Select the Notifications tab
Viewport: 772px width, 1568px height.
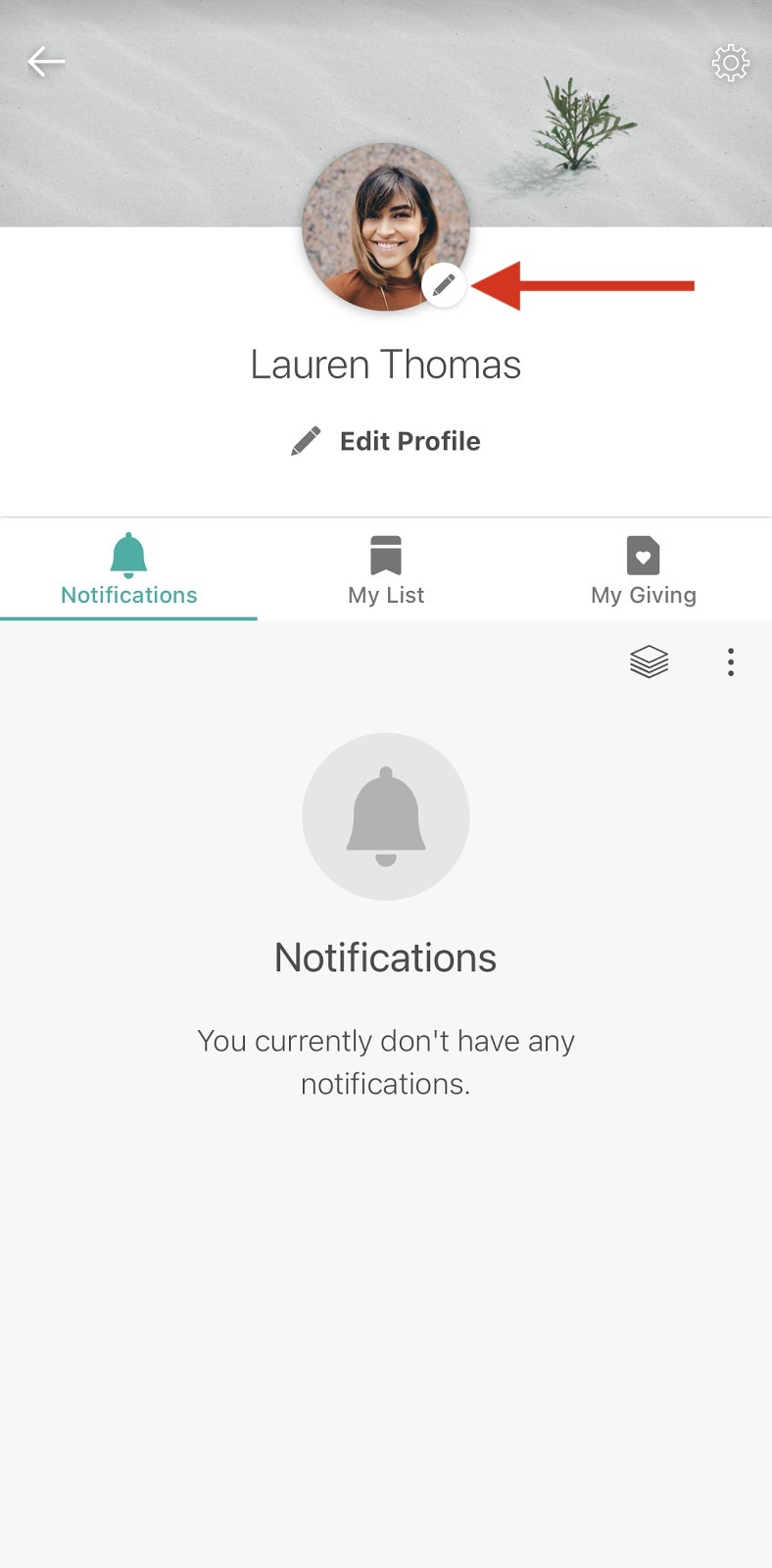pos(128,571)
